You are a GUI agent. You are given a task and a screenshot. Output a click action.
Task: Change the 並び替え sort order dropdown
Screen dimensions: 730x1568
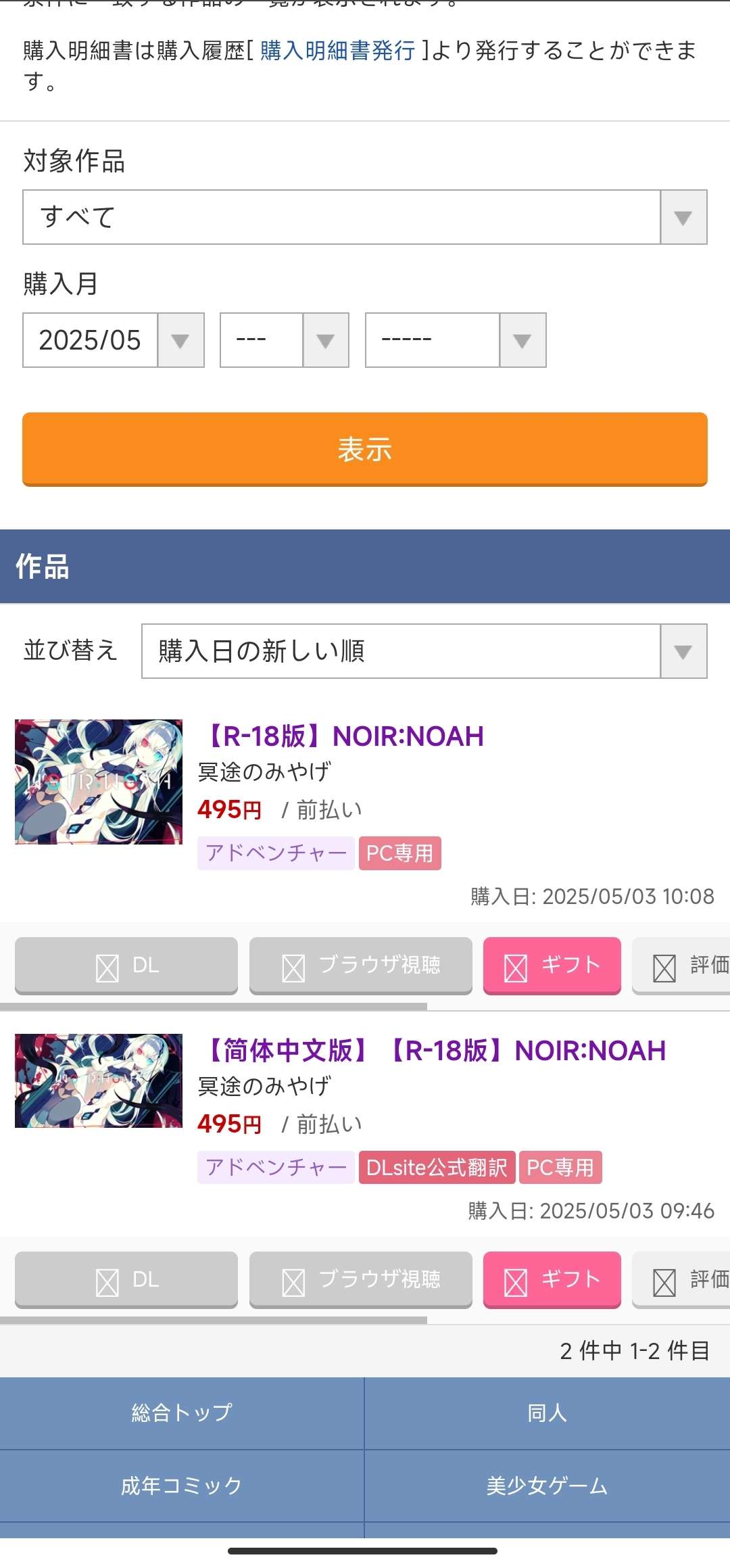(424, 651)
